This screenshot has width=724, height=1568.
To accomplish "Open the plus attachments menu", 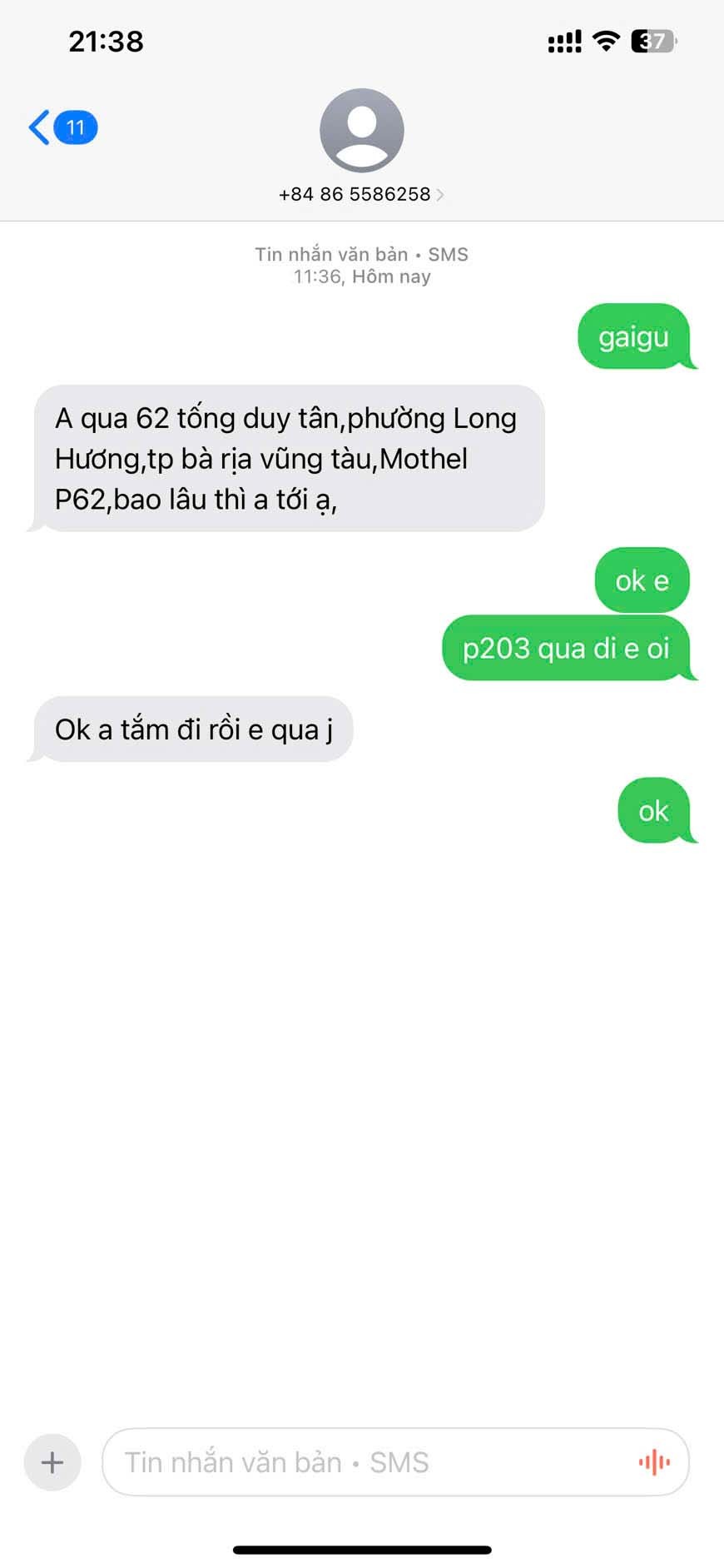I will [52, 1462].
